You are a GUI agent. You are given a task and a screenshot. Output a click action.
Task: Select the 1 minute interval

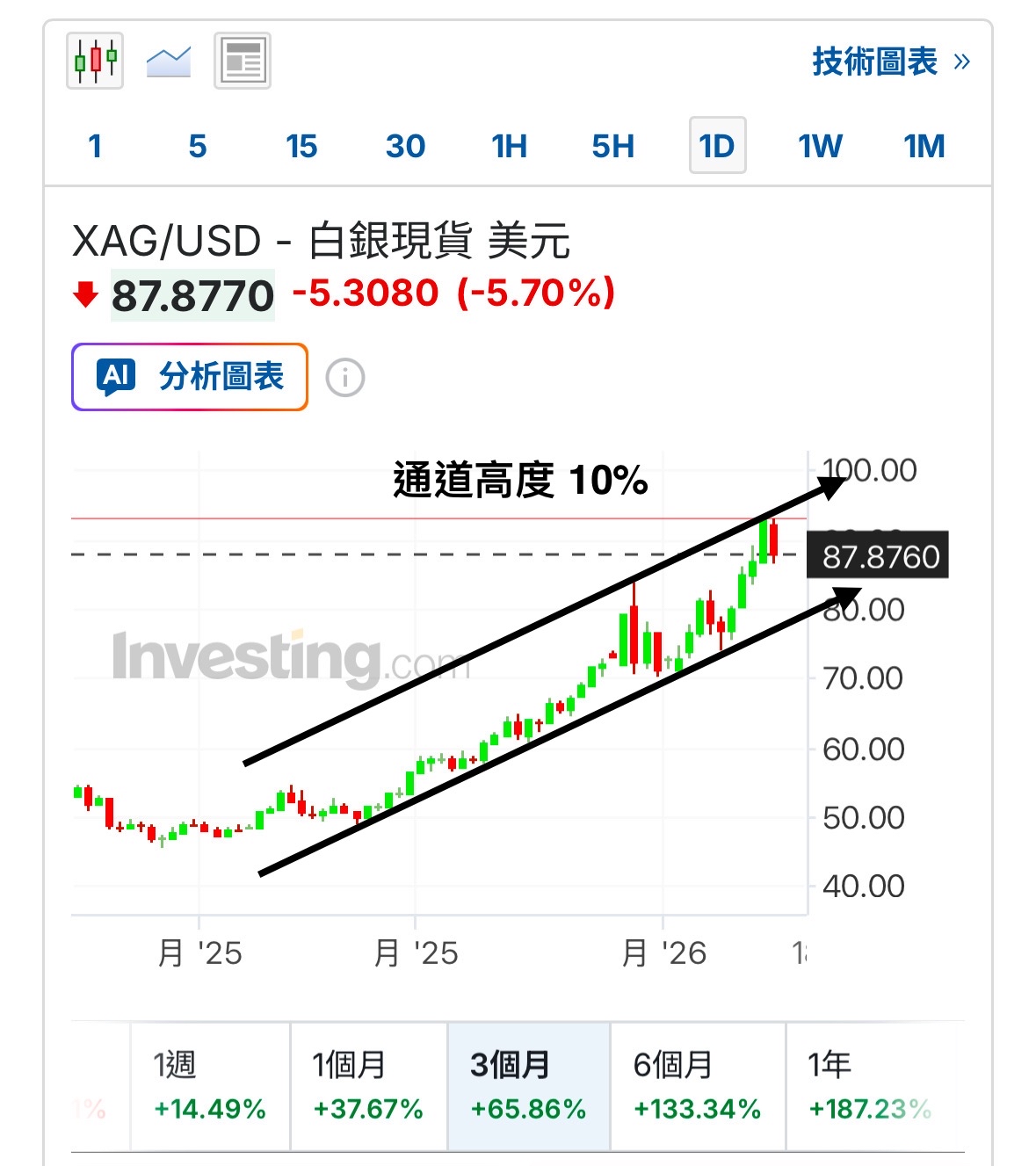(95, 146)
